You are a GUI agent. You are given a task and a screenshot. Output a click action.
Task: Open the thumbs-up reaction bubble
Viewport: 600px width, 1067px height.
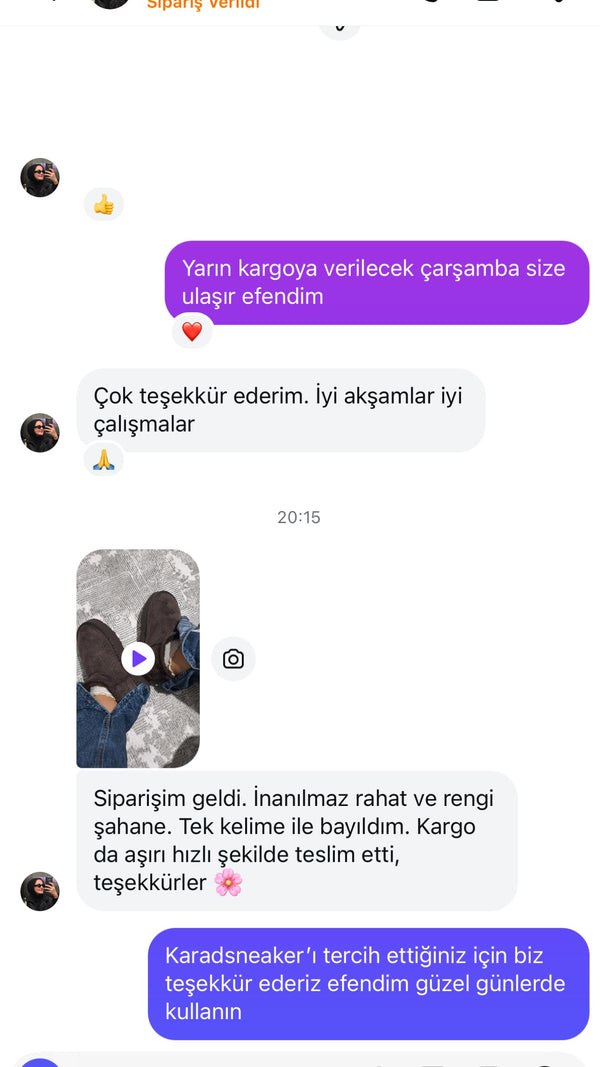(x=104, y=205)
